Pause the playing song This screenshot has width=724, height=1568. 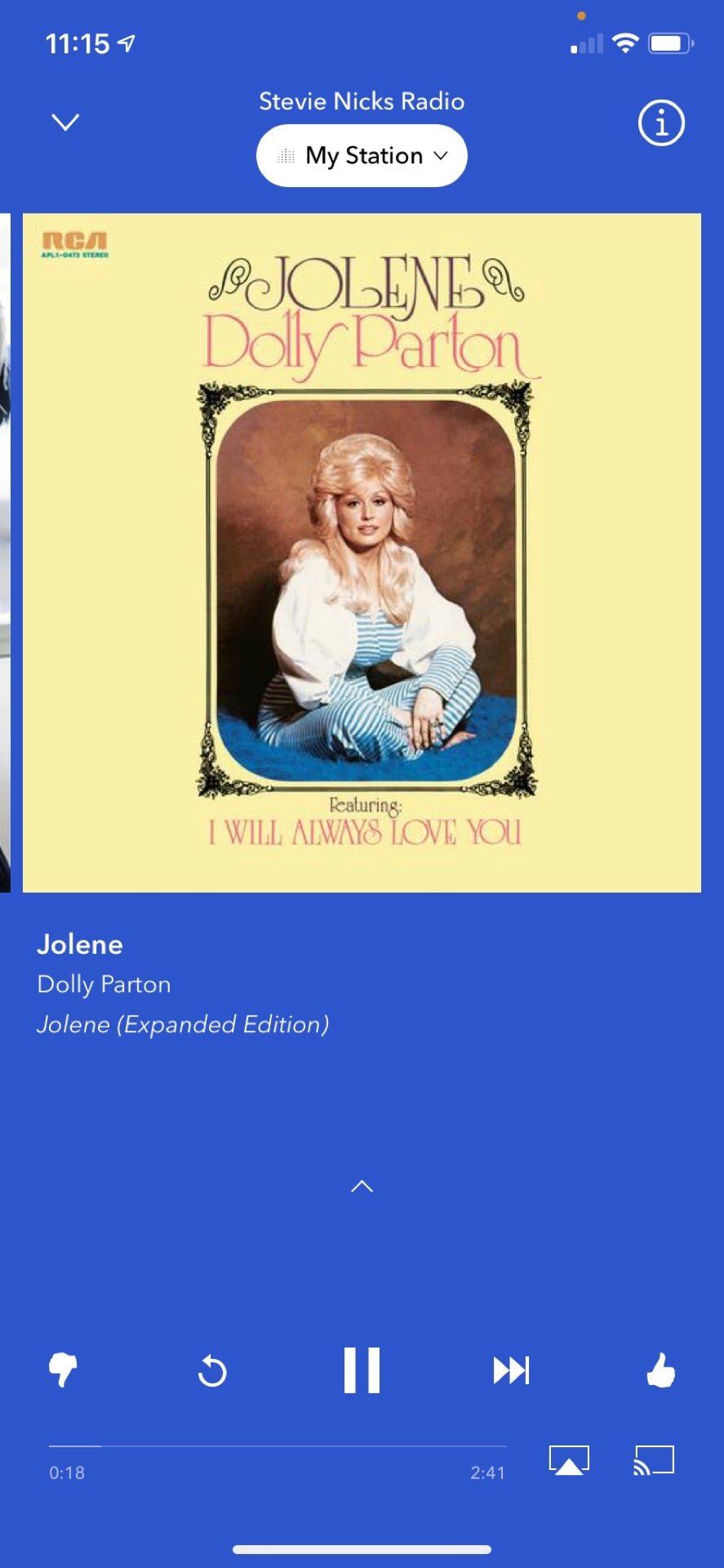pyautogui.click(x=362, y=1370)
